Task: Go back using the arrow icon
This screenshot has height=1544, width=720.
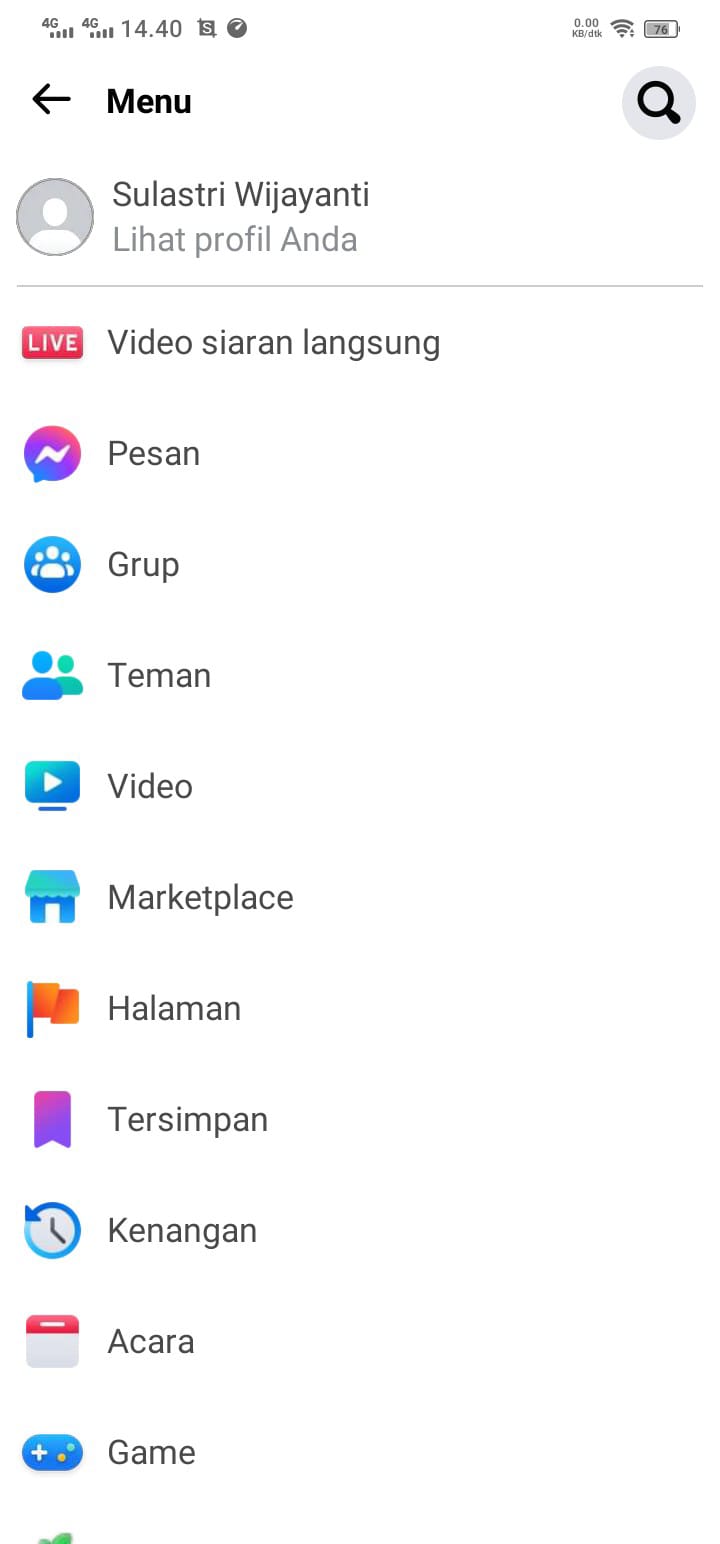Action: coord(51,100)
